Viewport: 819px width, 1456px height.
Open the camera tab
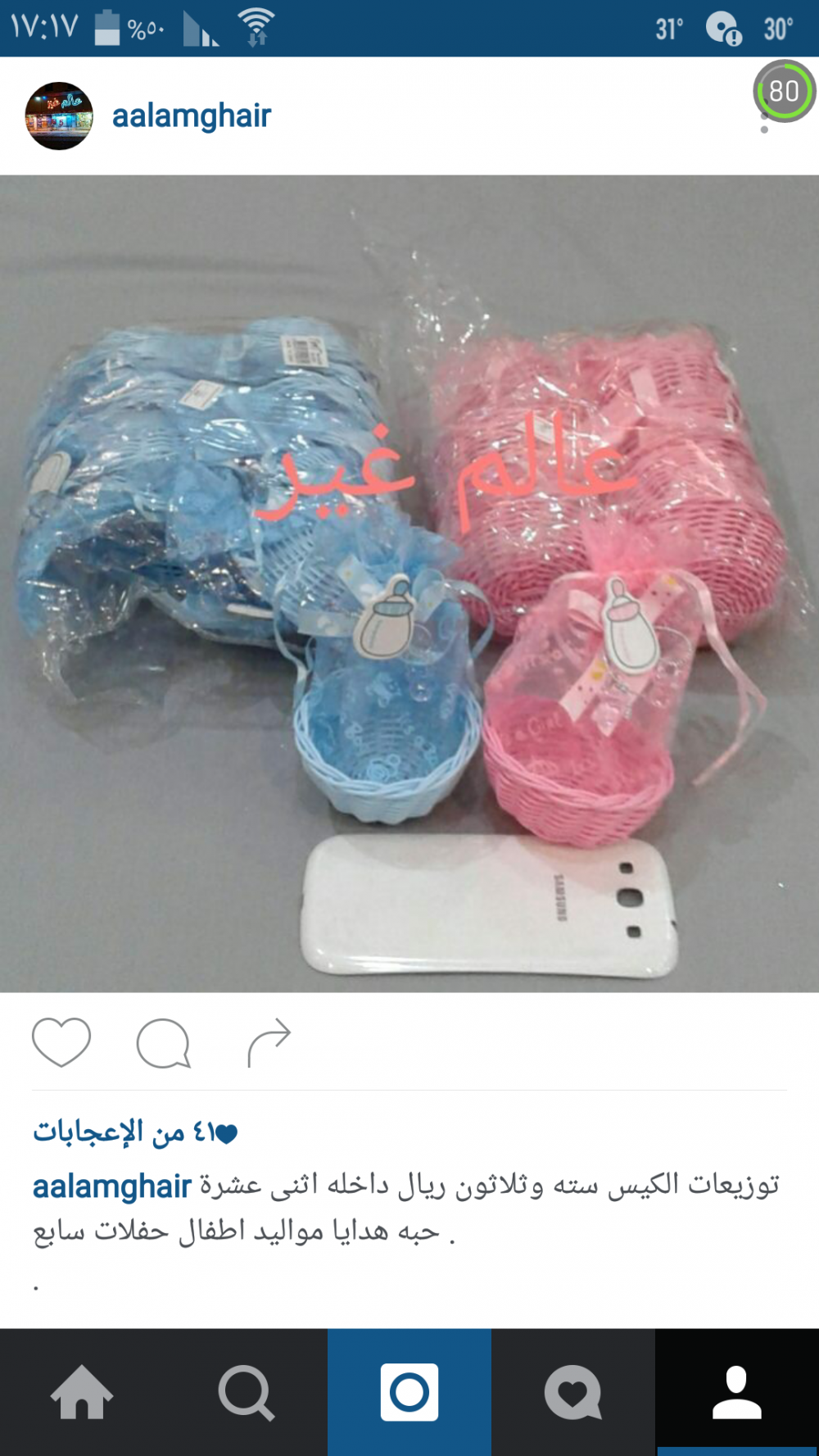409,1392
